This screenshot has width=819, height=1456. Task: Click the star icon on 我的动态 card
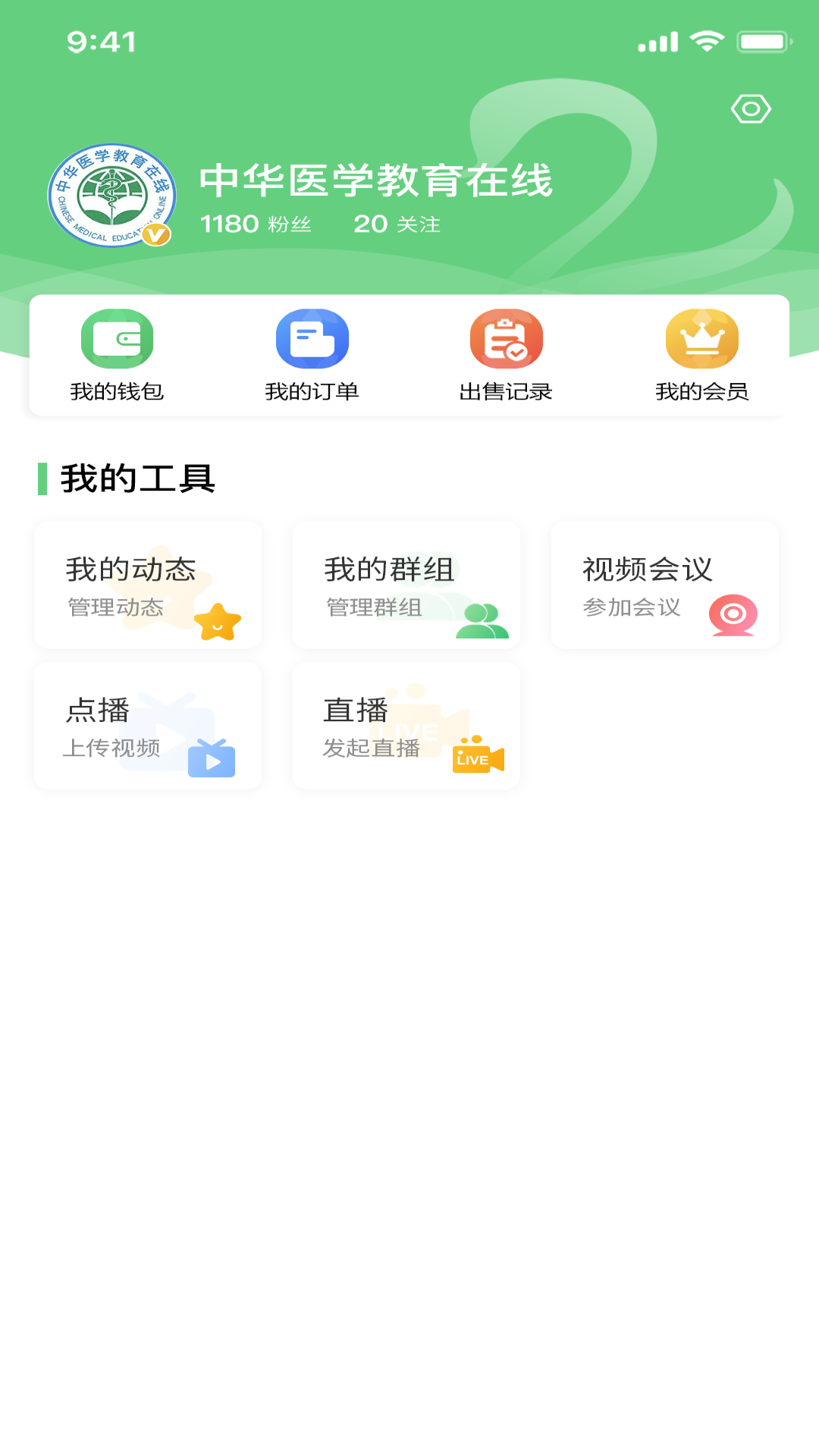coord(218,622)
